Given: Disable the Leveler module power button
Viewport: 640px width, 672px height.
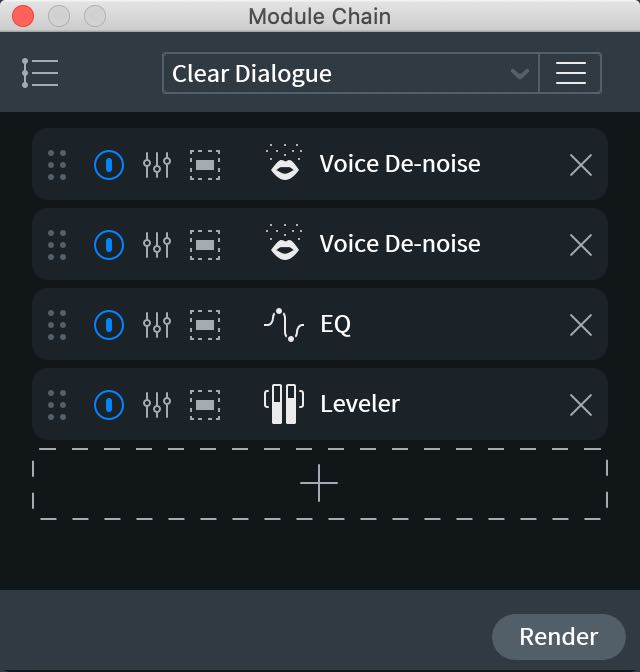Looking at the screenshot, I should 109,404.
